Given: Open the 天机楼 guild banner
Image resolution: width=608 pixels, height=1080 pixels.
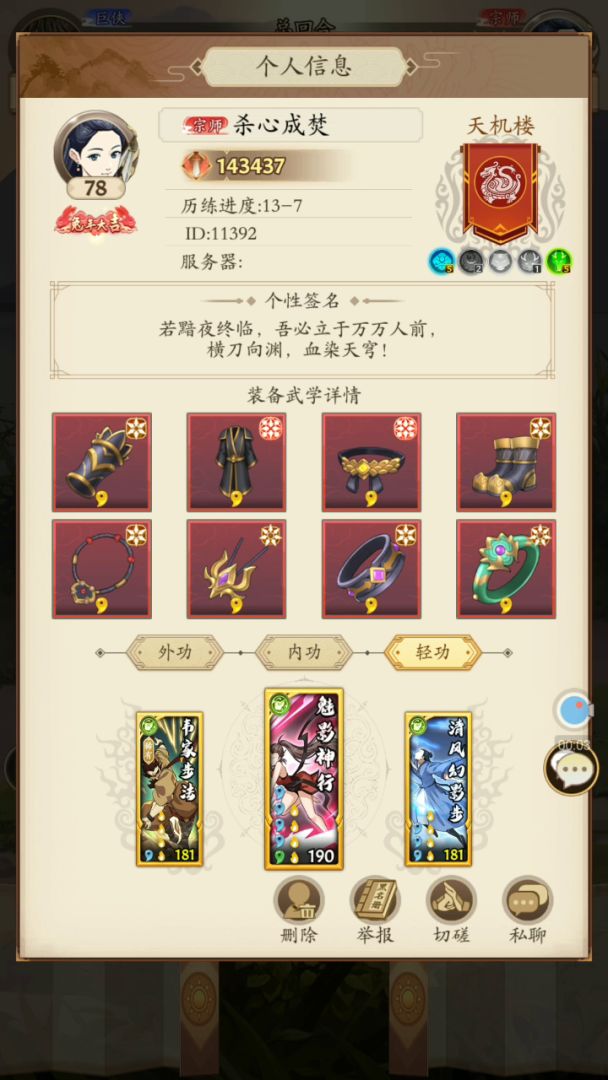Looking at the screenshot, I should click(x=500, y=192).
